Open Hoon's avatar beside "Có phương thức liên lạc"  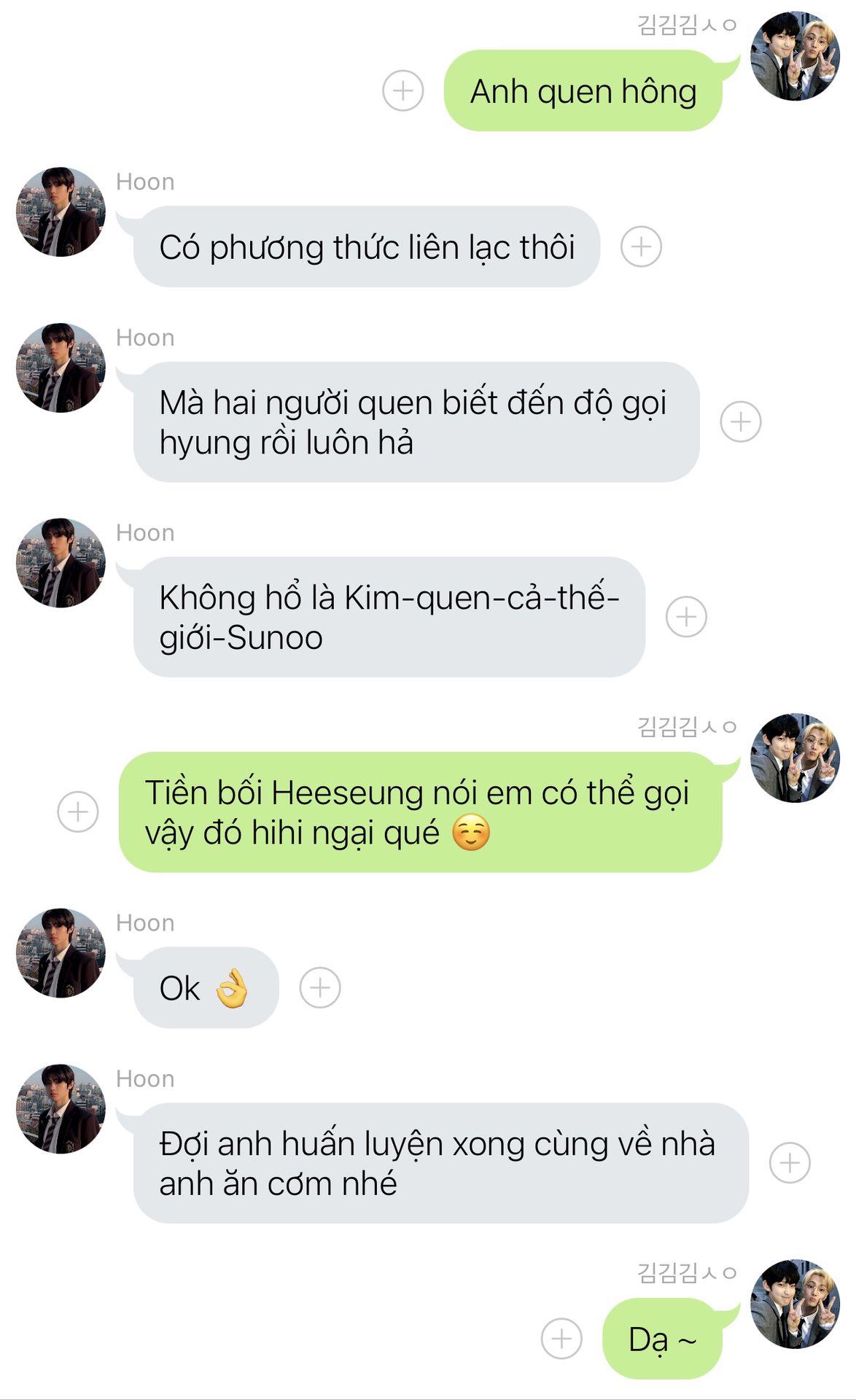(61, 211)
